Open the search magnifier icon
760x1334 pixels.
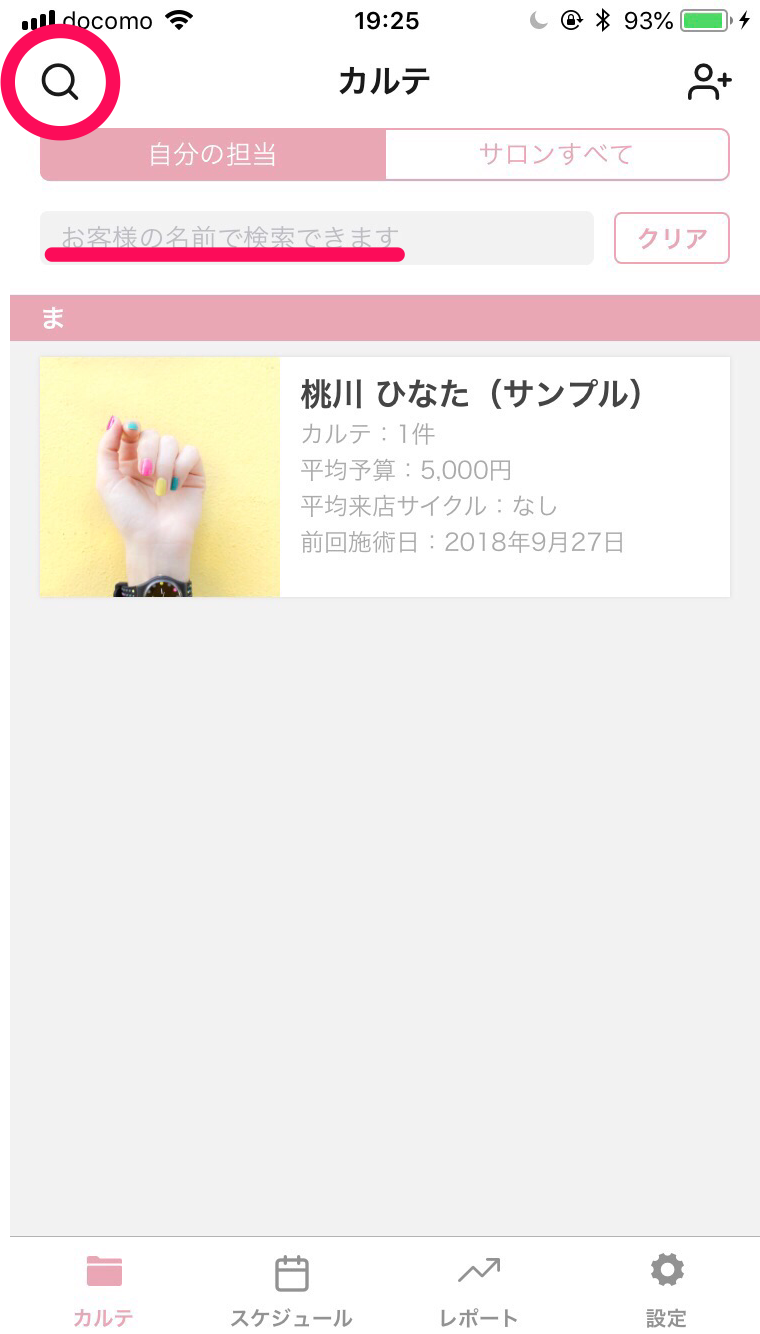[x=60, y=82]
